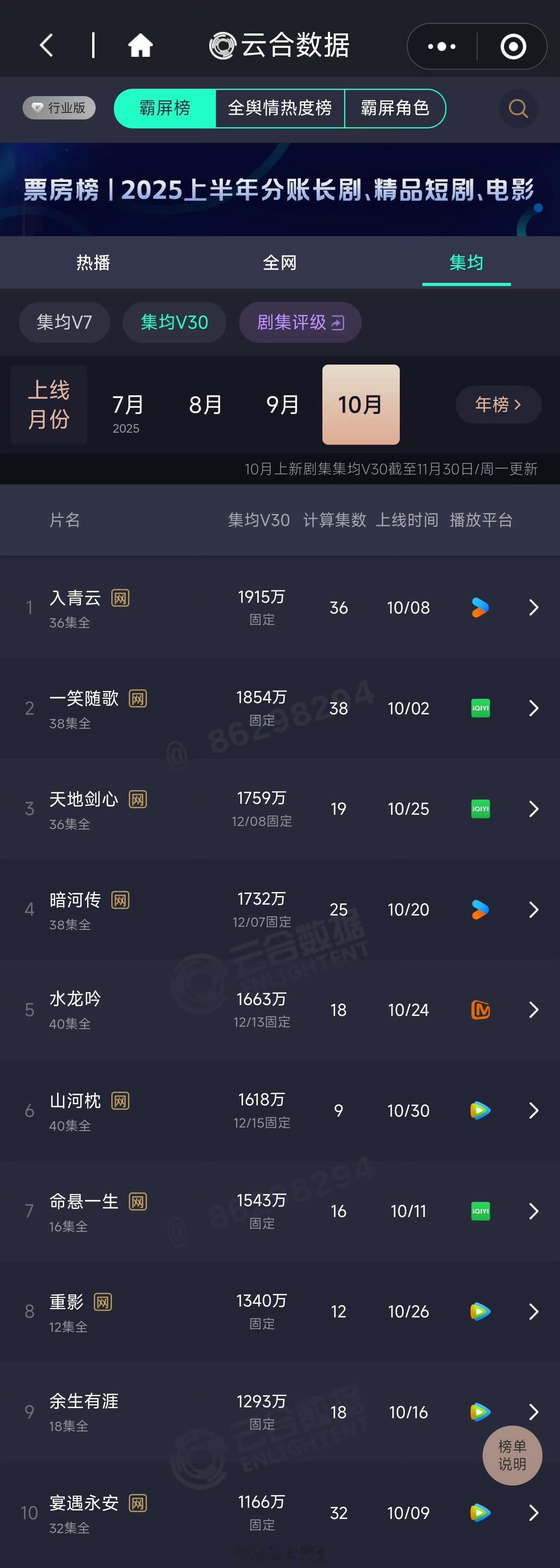Switch to the 热播 tab

(93, 262)
